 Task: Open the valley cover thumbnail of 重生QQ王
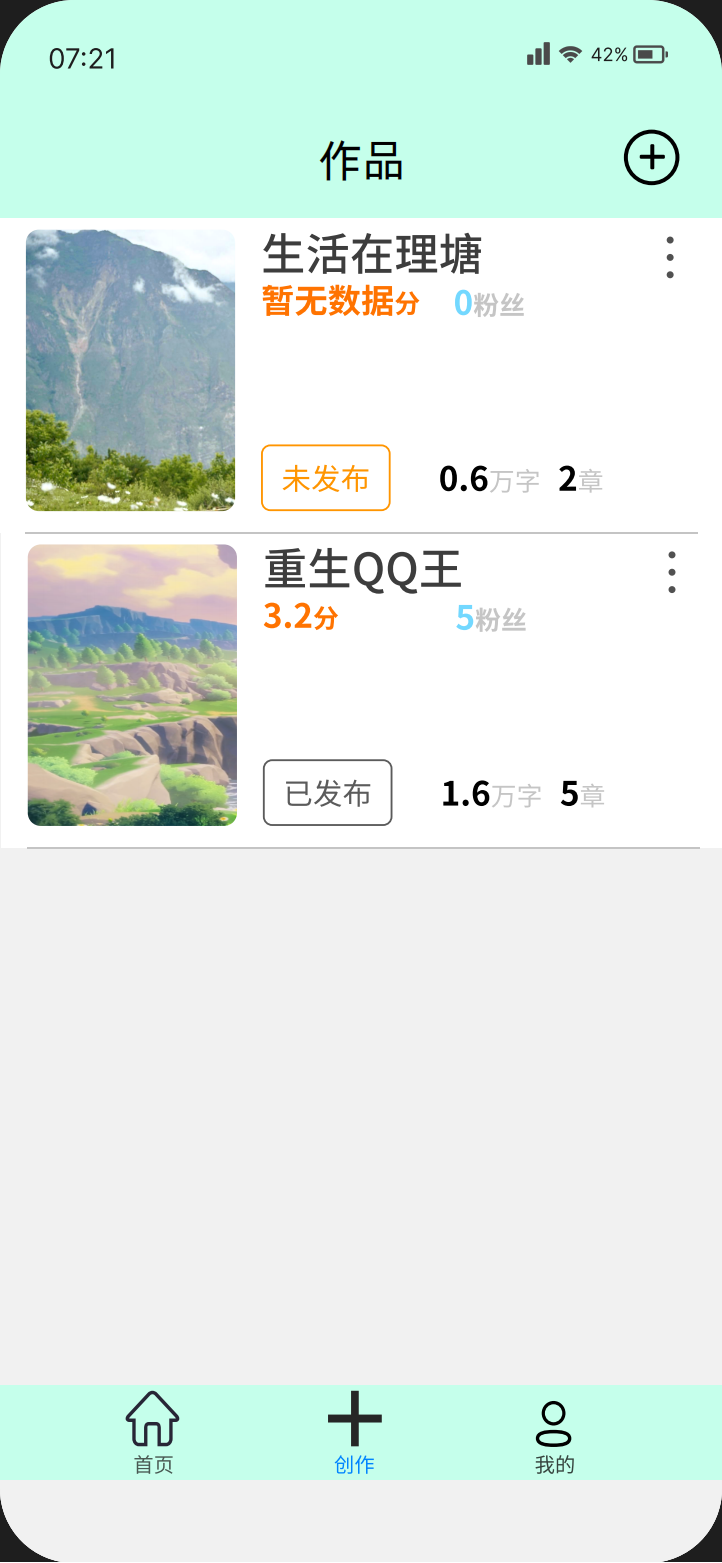132,684
